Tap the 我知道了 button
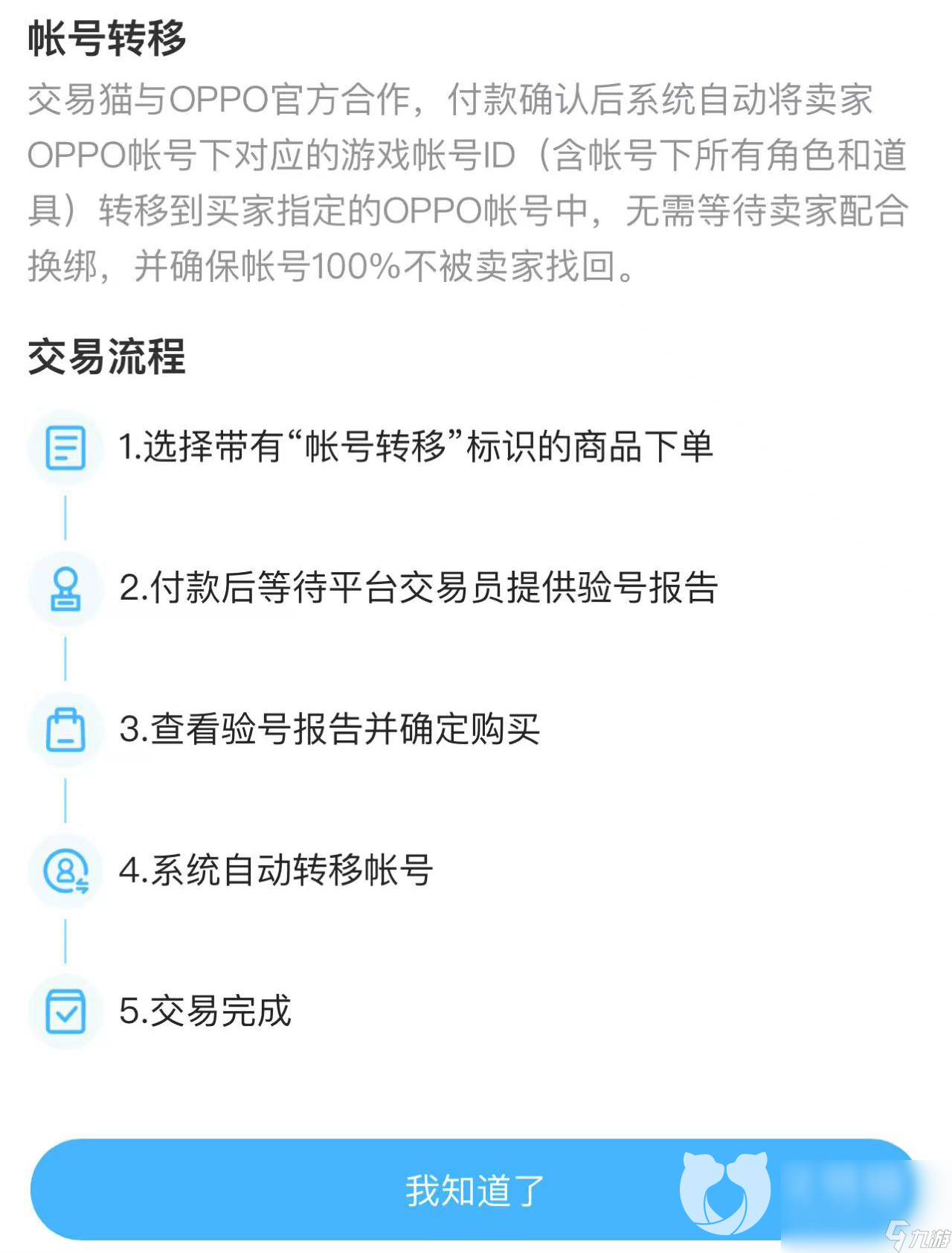 (x=475, y=1189)
